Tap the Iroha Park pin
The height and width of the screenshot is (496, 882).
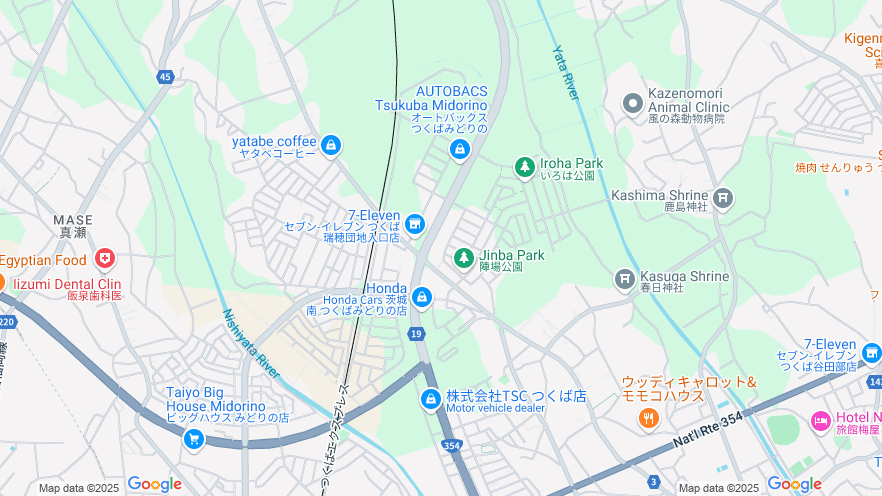tap(524, 168)
